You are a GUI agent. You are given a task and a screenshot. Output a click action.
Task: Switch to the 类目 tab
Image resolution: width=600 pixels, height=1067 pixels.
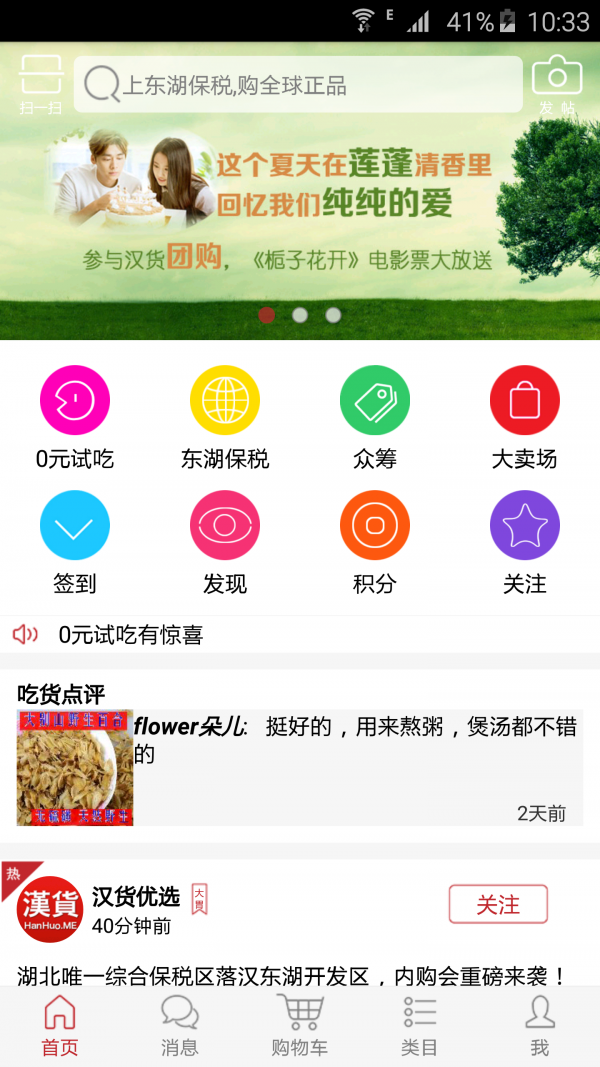coord(420,1025)
